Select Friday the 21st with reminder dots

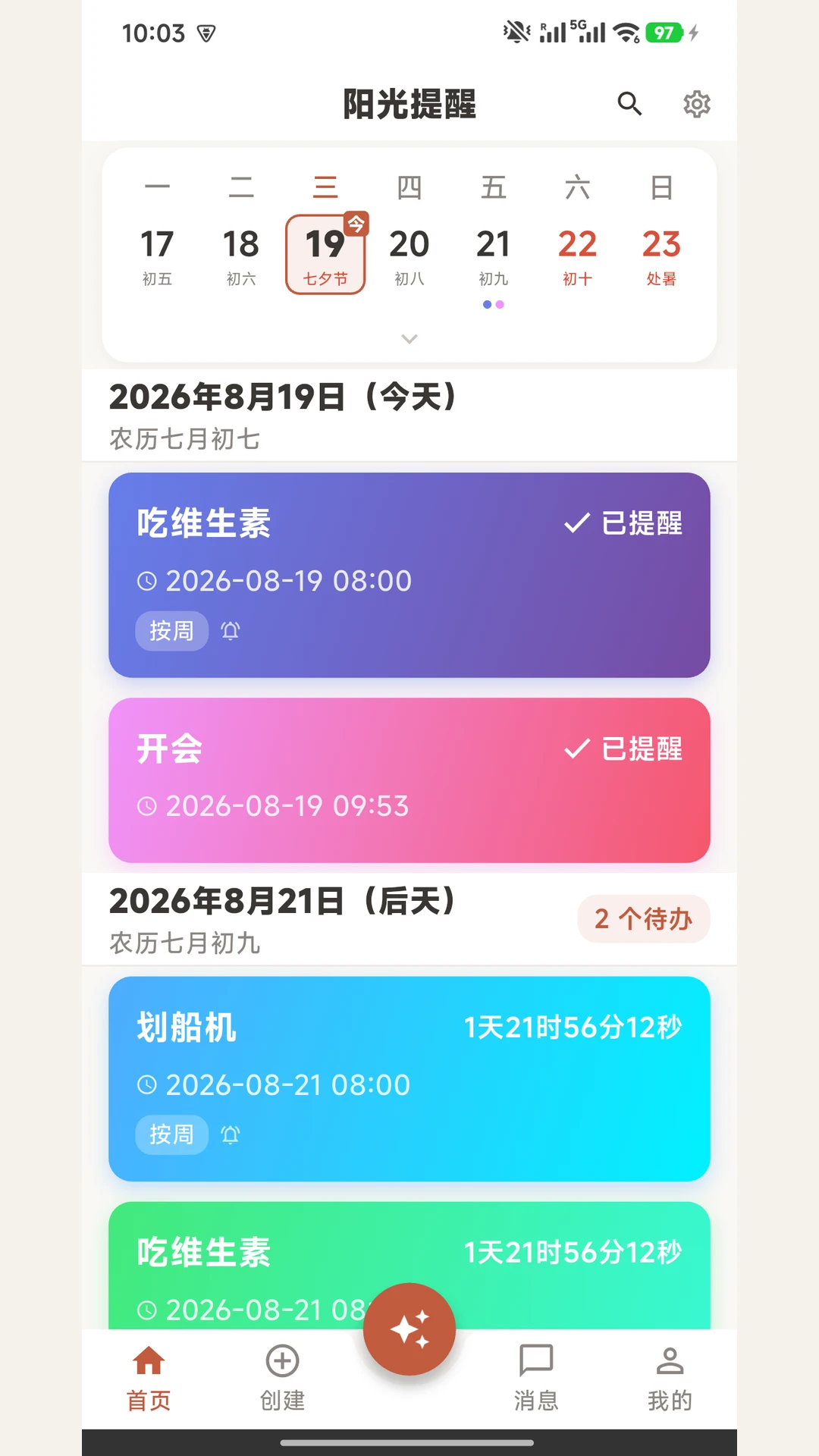[x=494, y=262]
